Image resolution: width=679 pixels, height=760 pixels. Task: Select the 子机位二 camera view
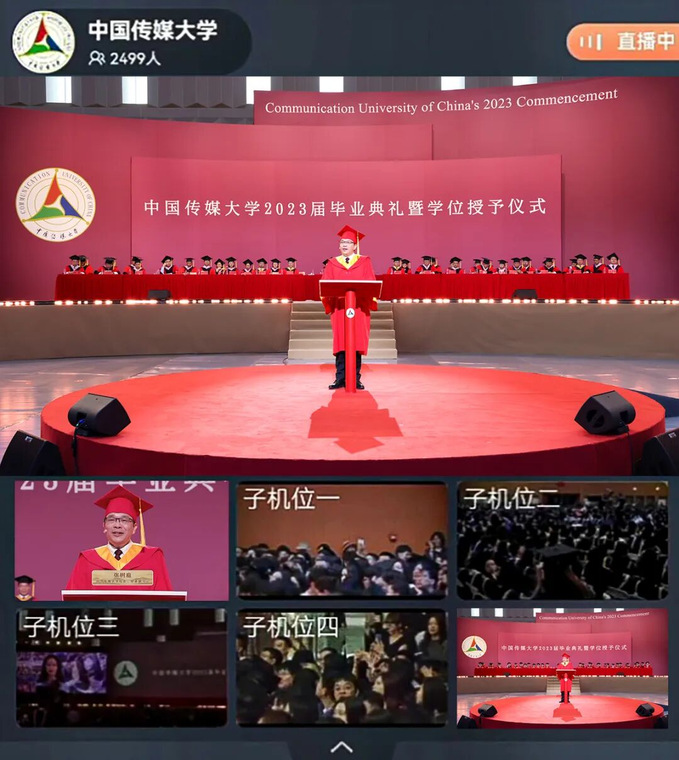coord(562,541)
